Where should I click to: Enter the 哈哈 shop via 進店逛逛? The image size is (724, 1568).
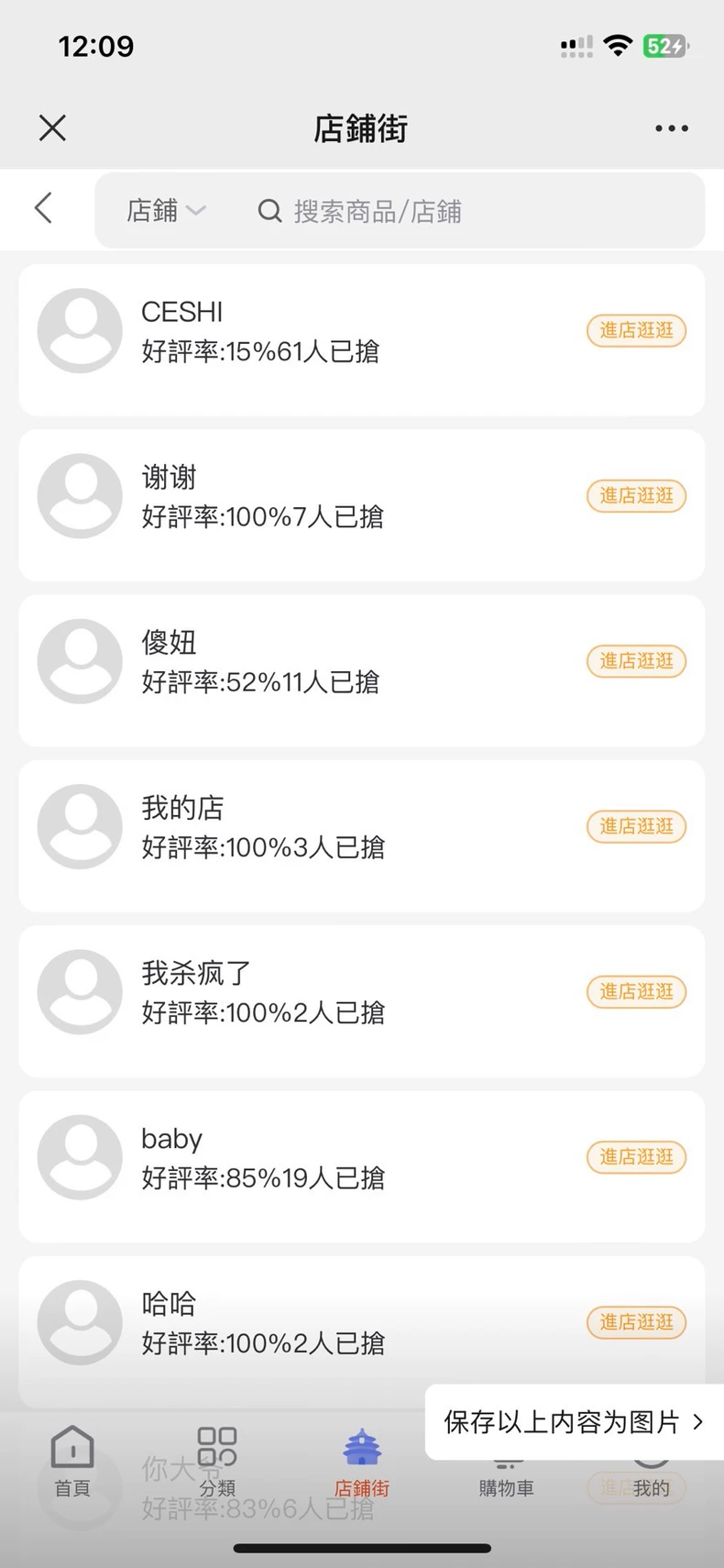pos(636,1321)
